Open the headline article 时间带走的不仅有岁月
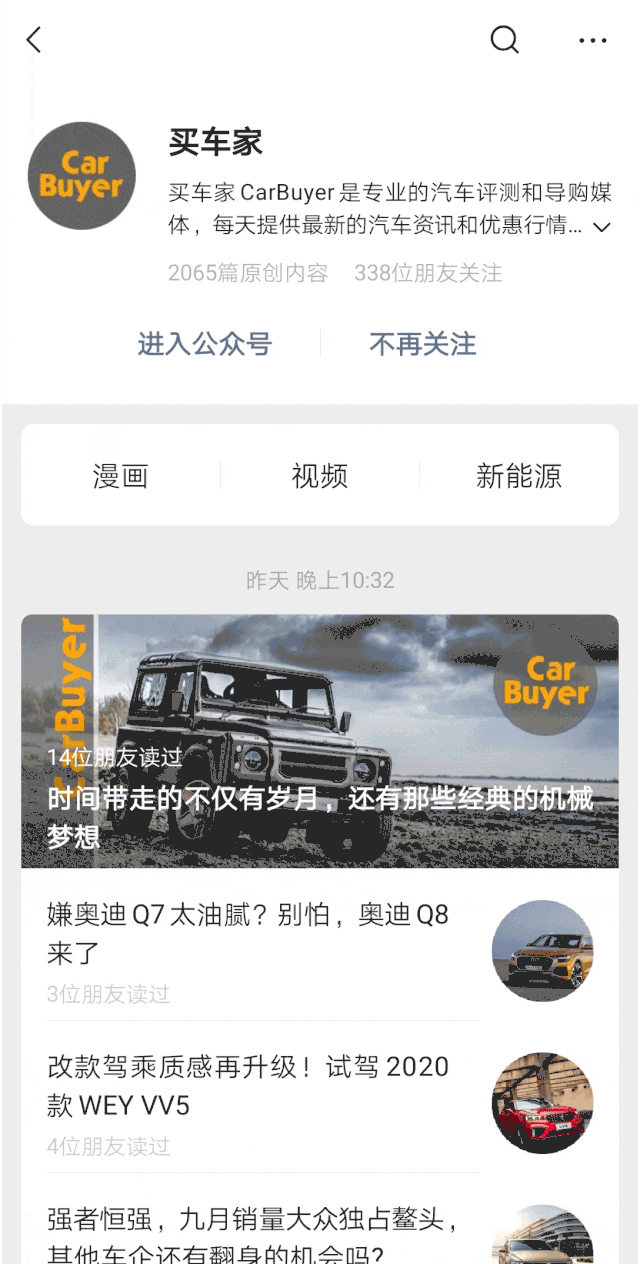 point(320,741)
